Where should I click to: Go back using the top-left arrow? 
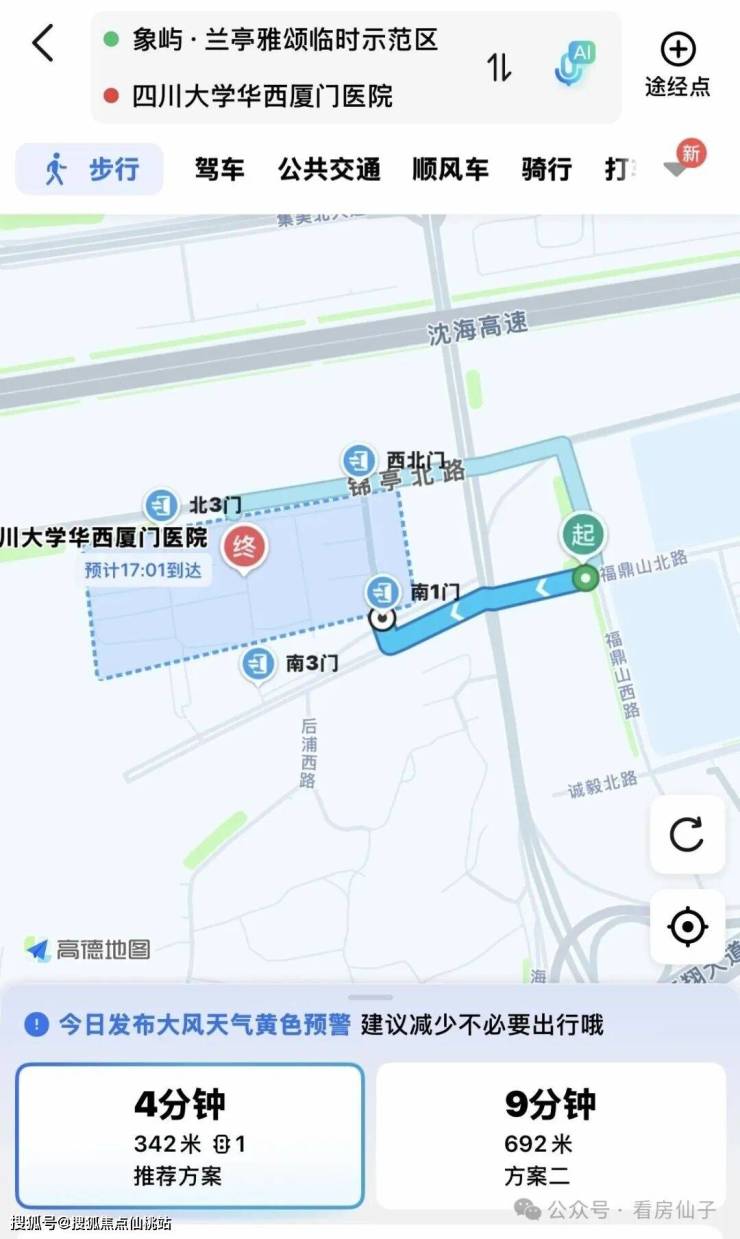point(43,44)
